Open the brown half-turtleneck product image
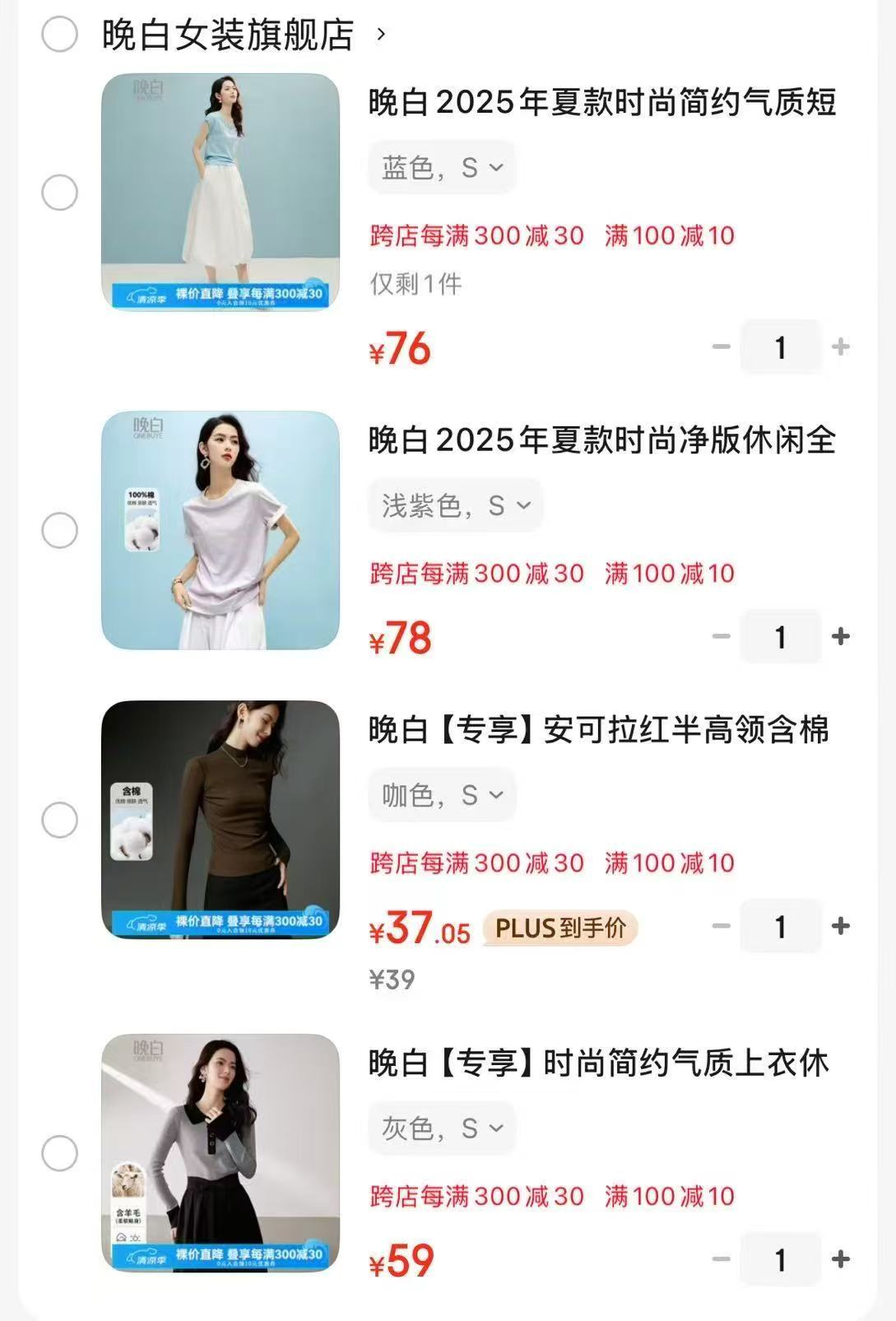 tap(221, 820)
